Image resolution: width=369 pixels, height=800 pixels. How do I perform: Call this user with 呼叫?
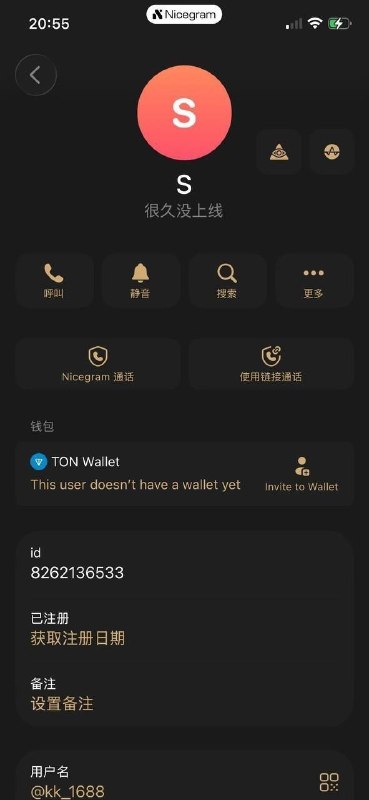[54, 281]
